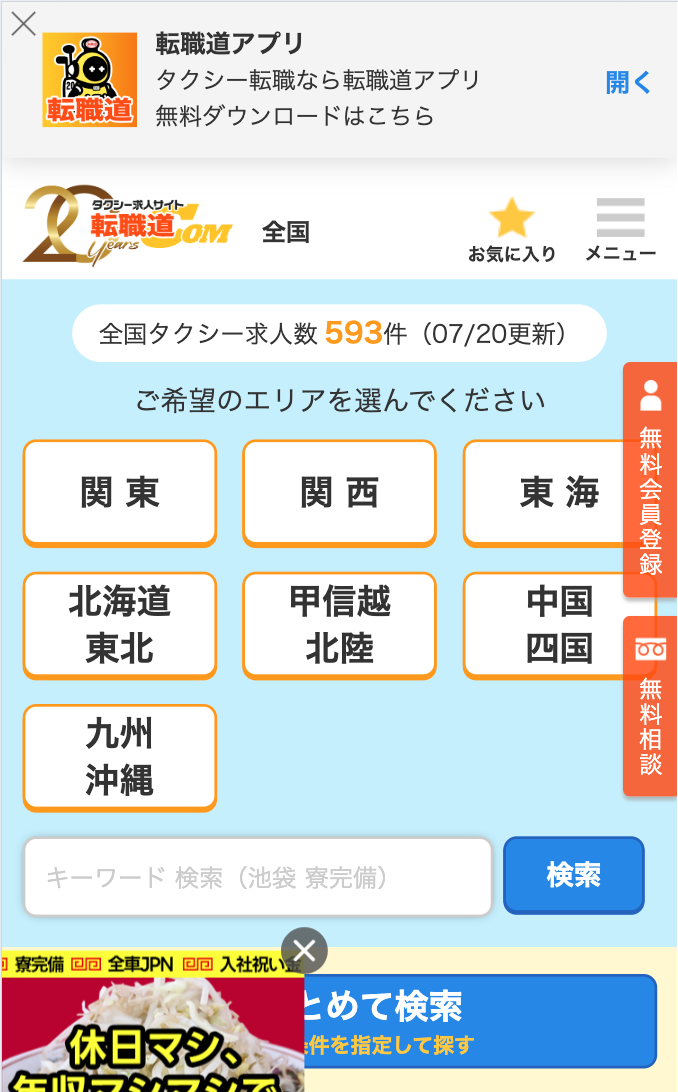Tap the blue 検索 button
The width and height of the screenshot is (678, 1092).
pos(573,875)
